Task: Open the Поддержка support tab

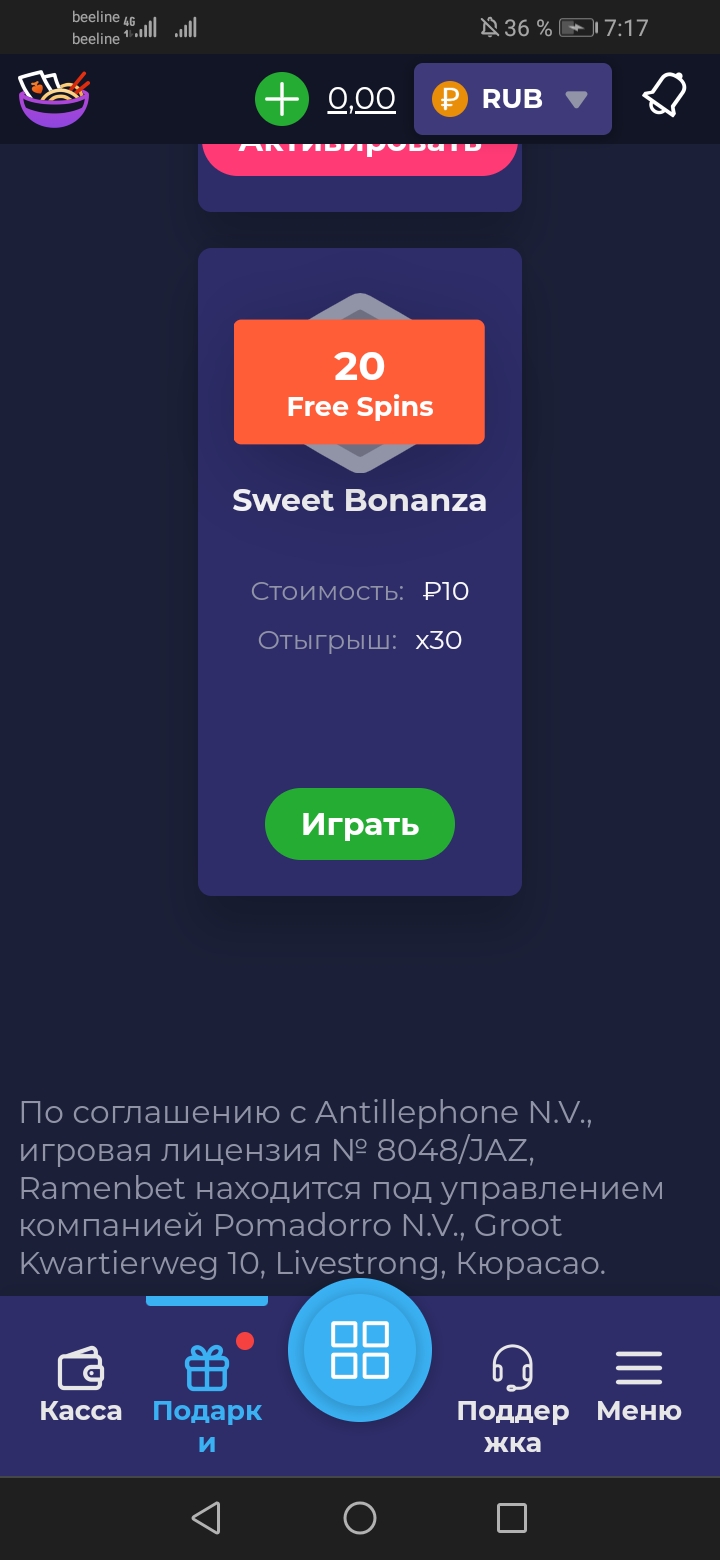Action: pyautogui.click(x=512, y=1395)
